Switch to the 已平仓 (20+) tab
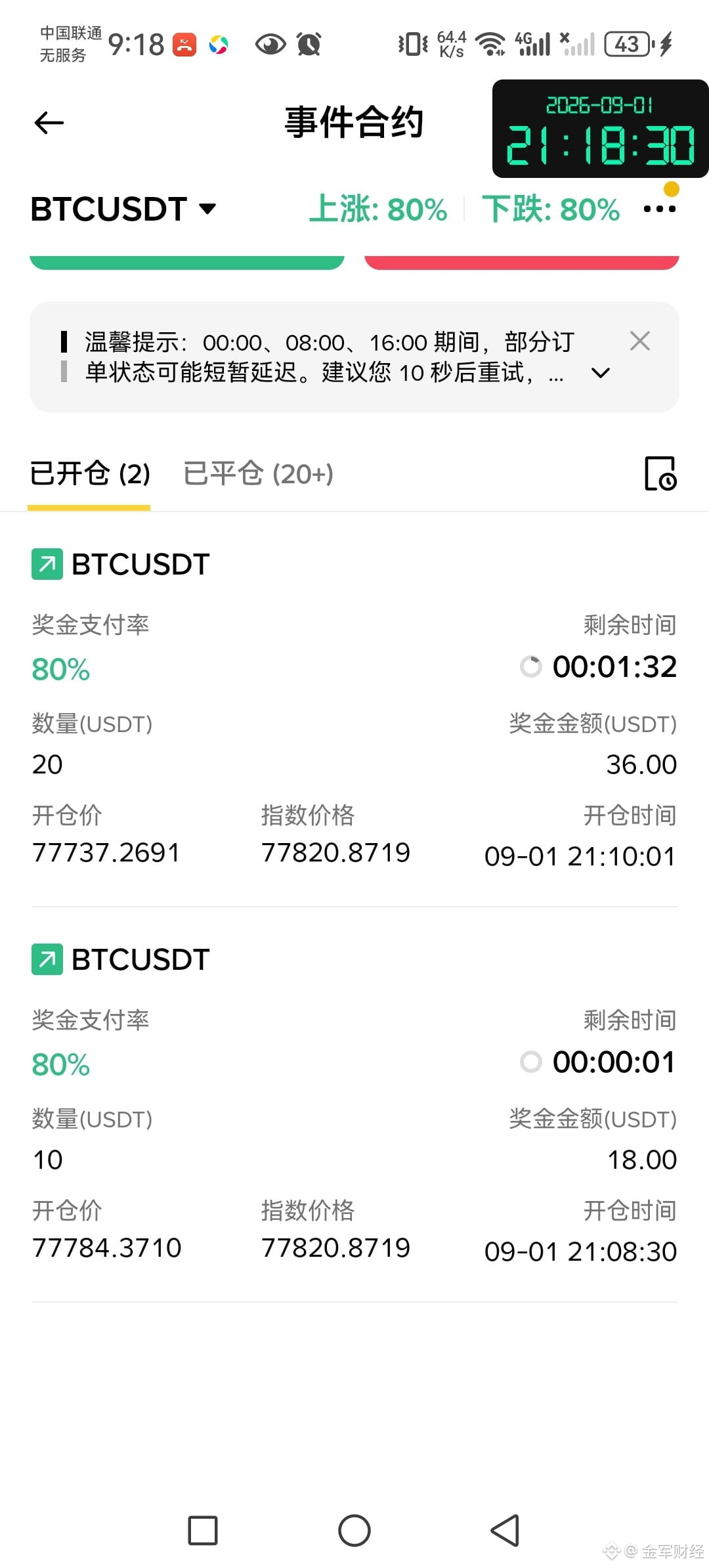Screen dimensions: 709x1568 (x=259, y=473)
